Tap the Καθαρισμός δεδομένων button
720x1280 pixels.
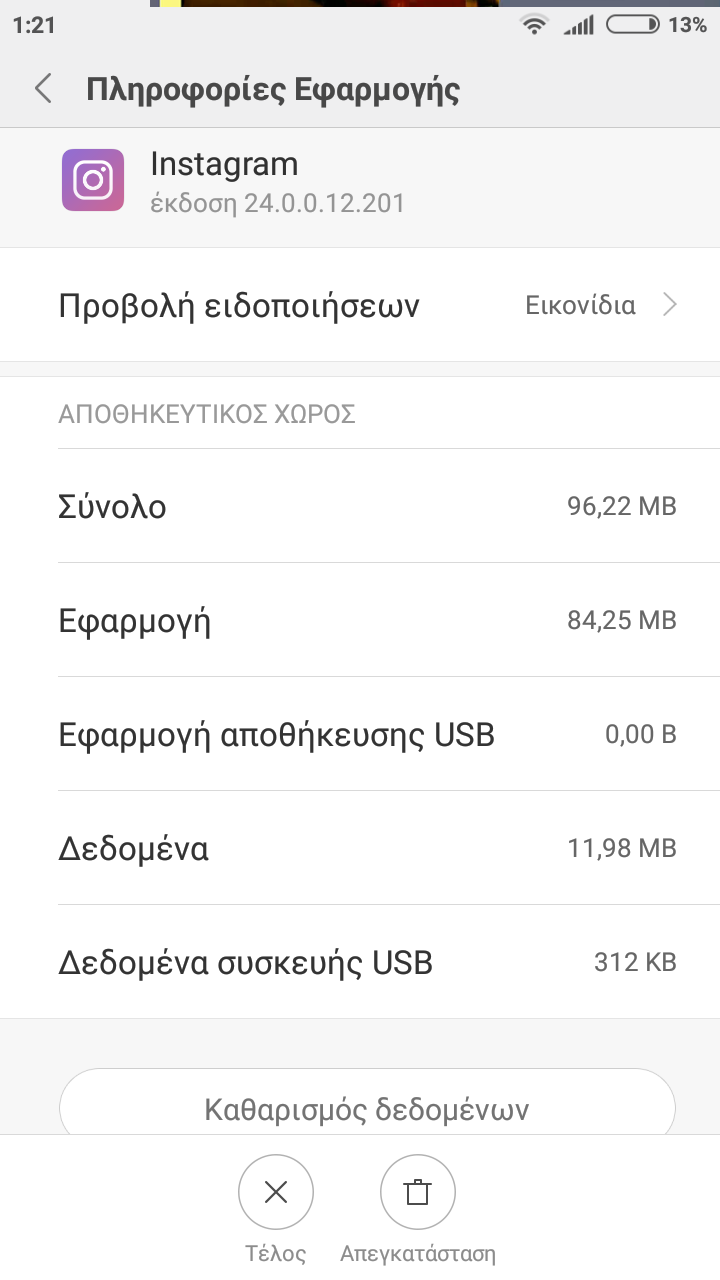[367, 1106]
